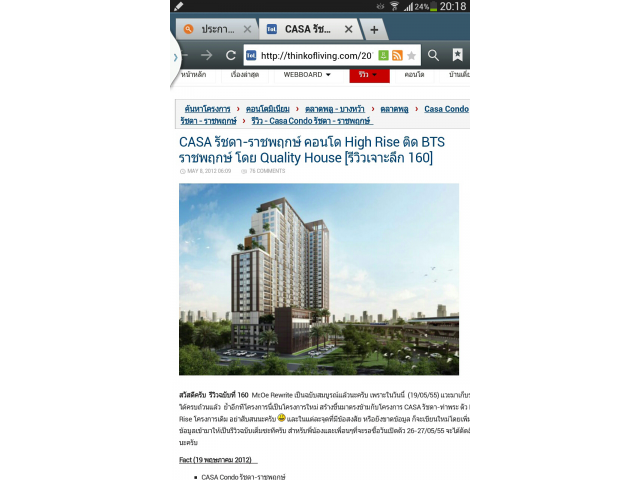The image size is (640, 480).
Task: Open the red รีวิว menu
Action: click(x=368, y=75)
